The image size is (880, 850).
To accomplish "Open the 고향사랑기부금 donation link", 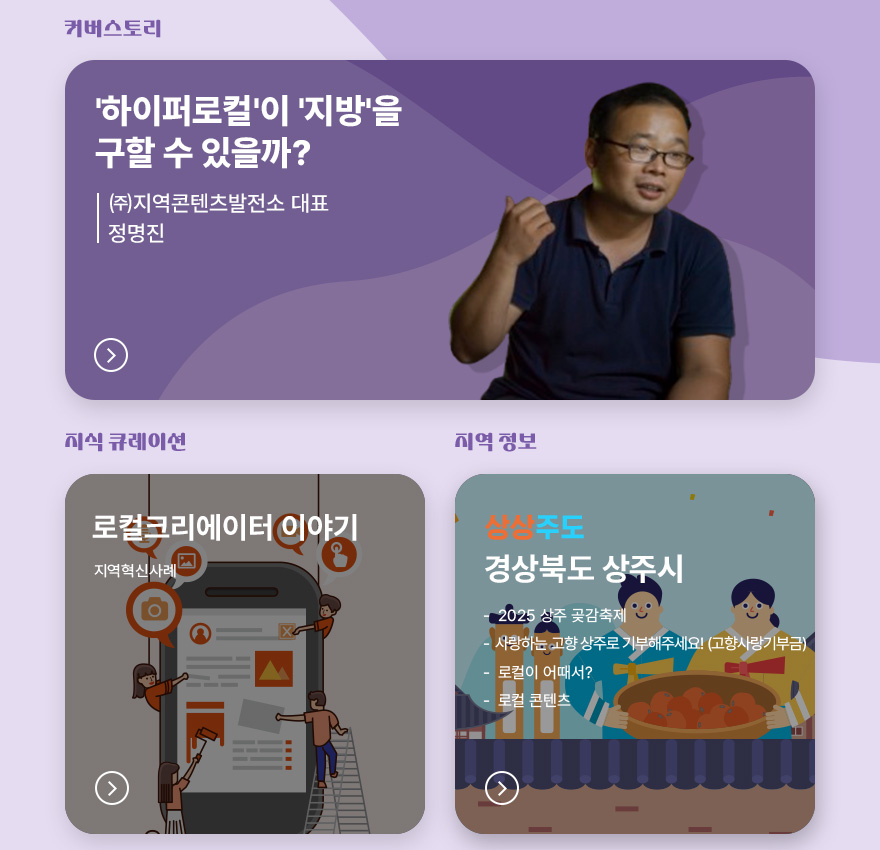I will [x=650, y=643].
